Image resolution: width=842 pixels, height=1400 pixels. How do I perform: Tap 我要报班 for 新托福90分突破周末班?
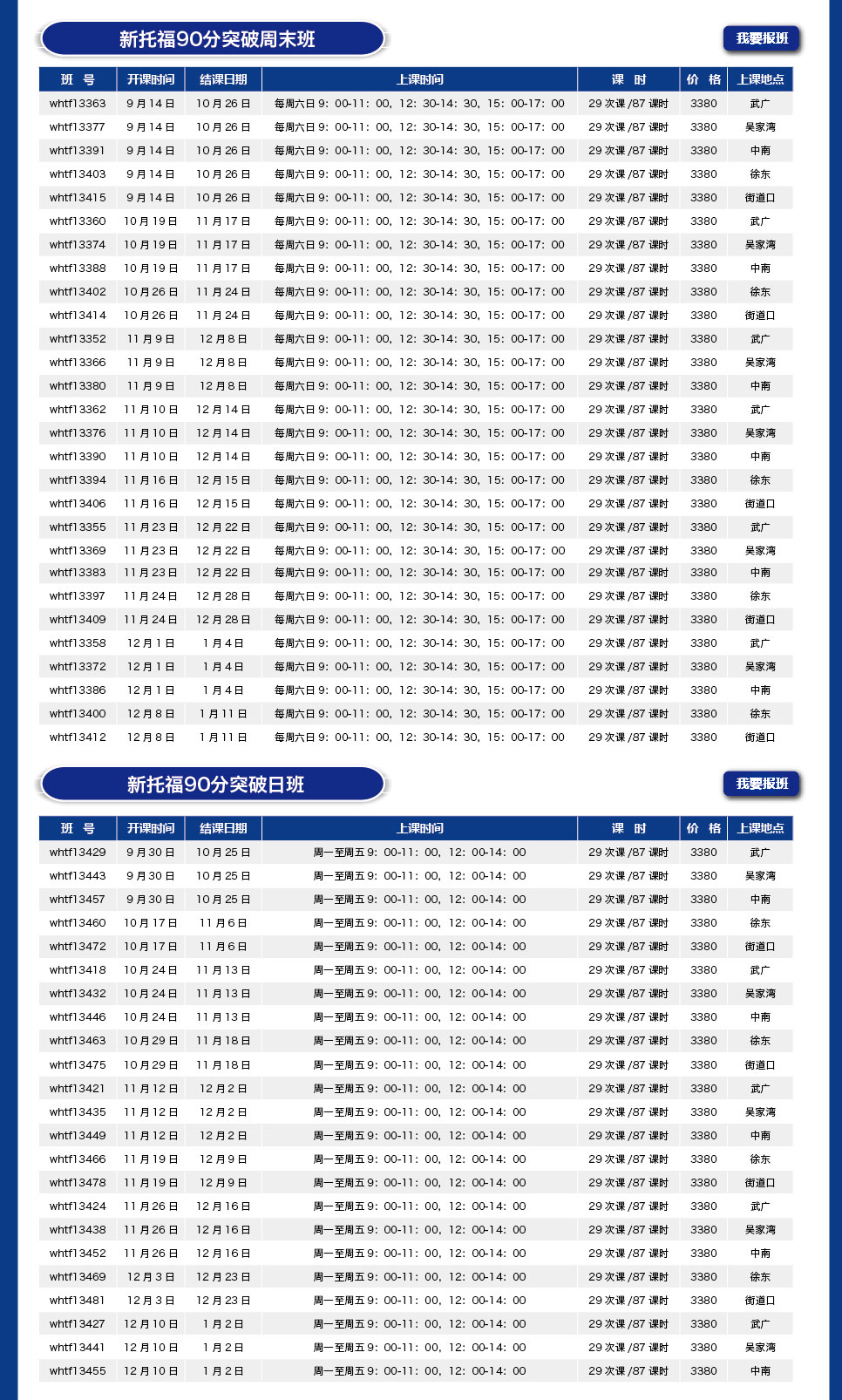tap(761, 38)
